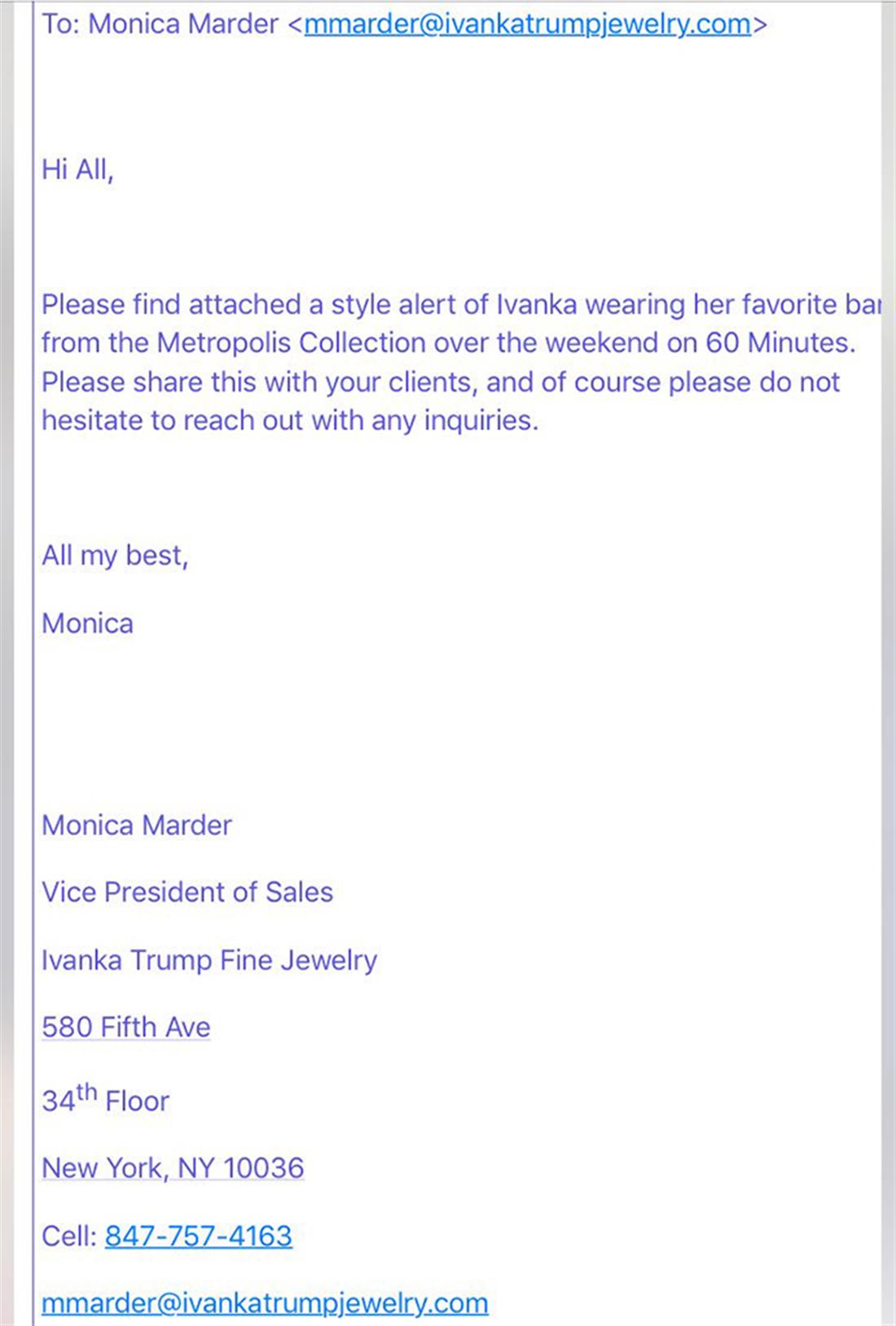
Task: Tap the recipient email link after Monica Marder
Action: point(527,24)
